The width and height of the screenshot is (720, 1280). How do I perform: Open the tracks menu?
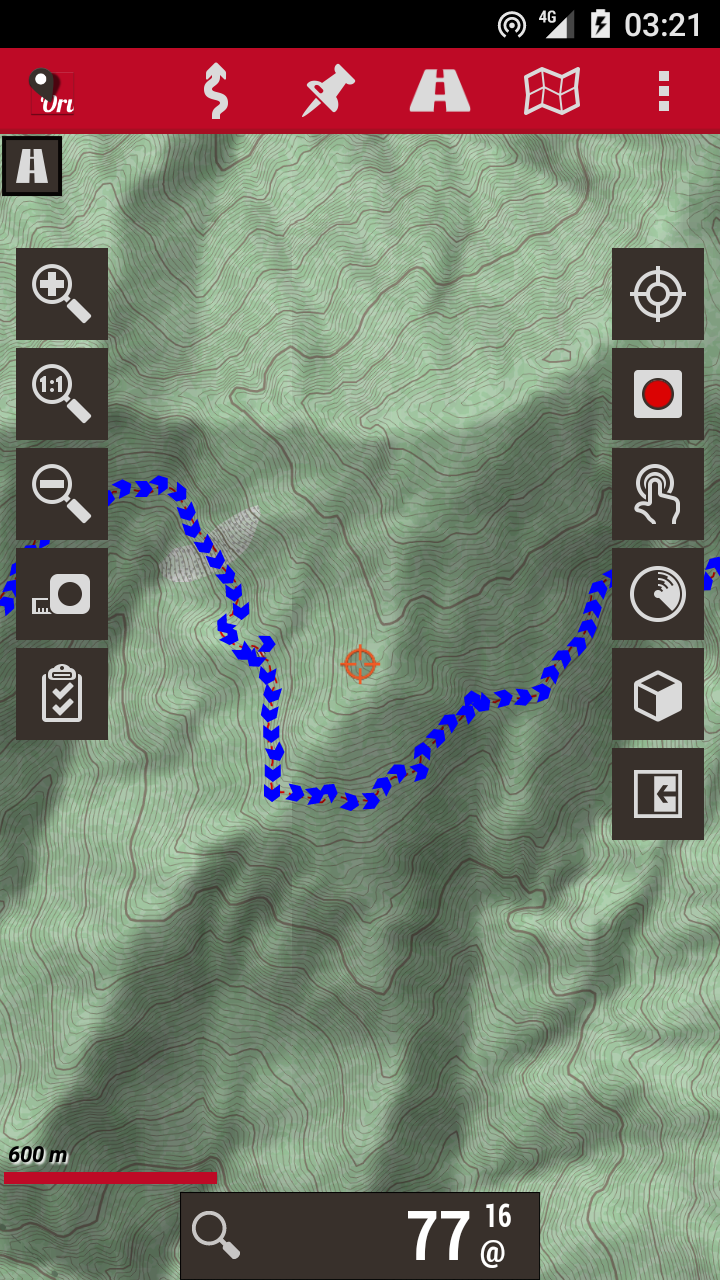coord(216,91)
